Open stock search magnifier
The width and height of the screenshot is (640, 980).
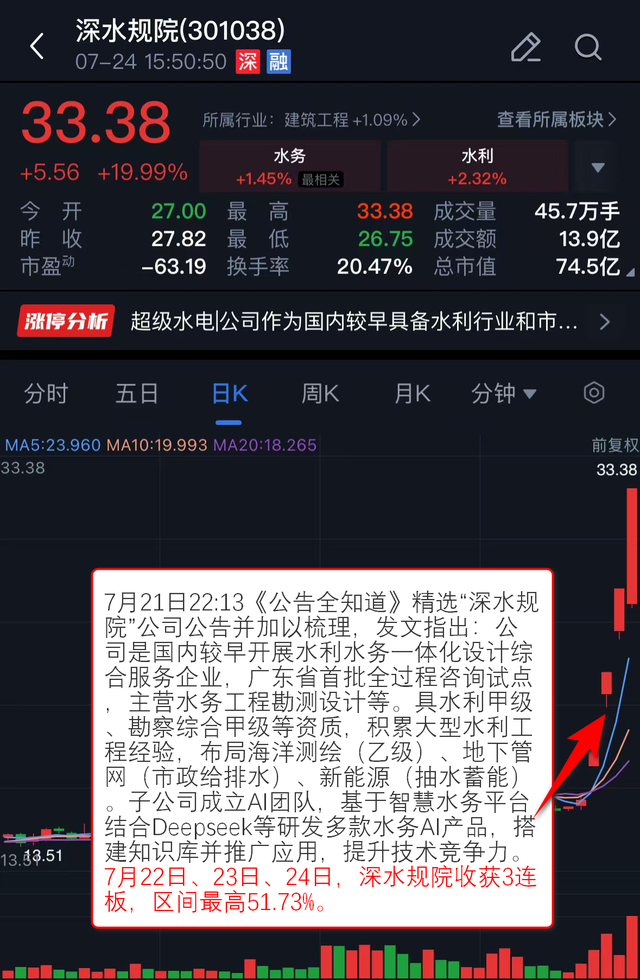coord(588,48)
